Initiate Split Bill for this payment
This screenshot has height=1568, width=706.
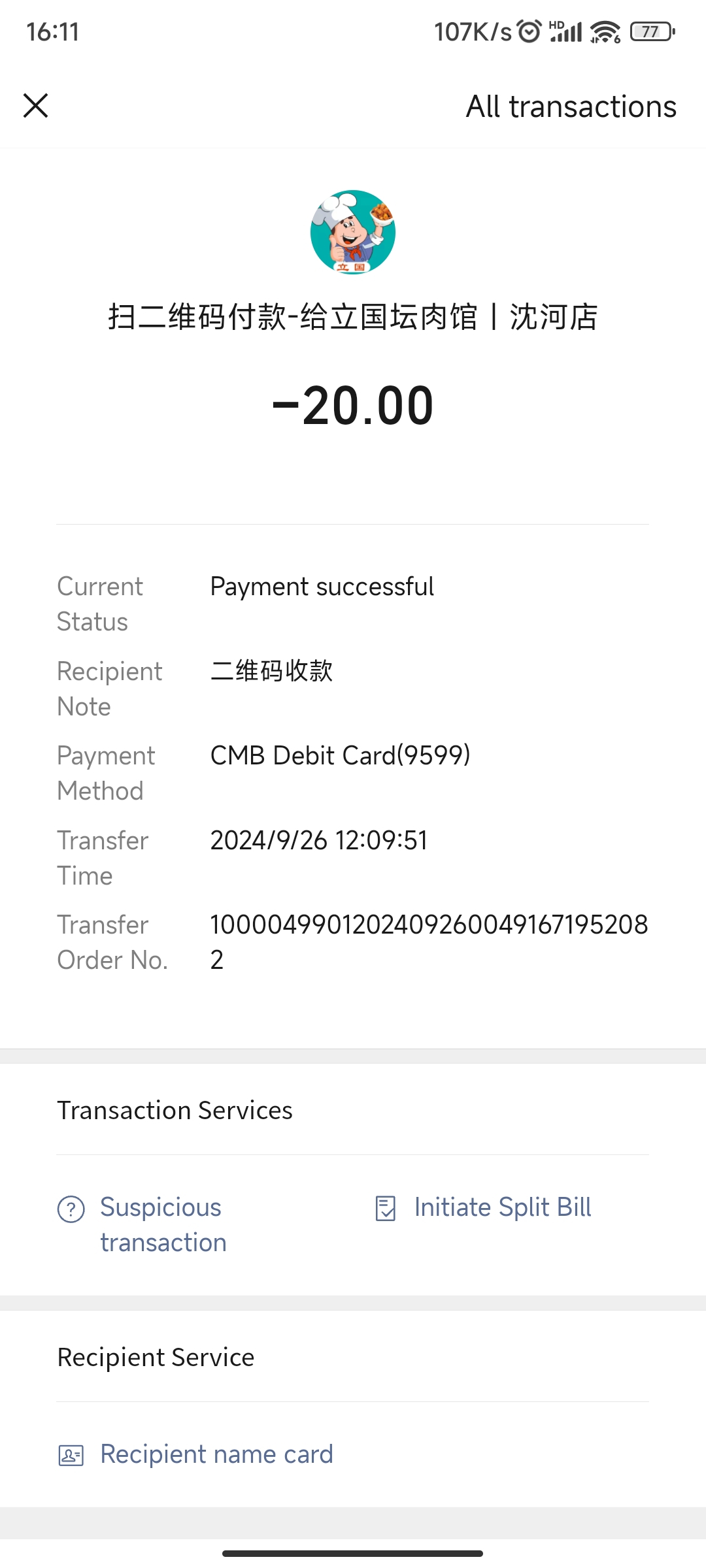[502, 1207]
